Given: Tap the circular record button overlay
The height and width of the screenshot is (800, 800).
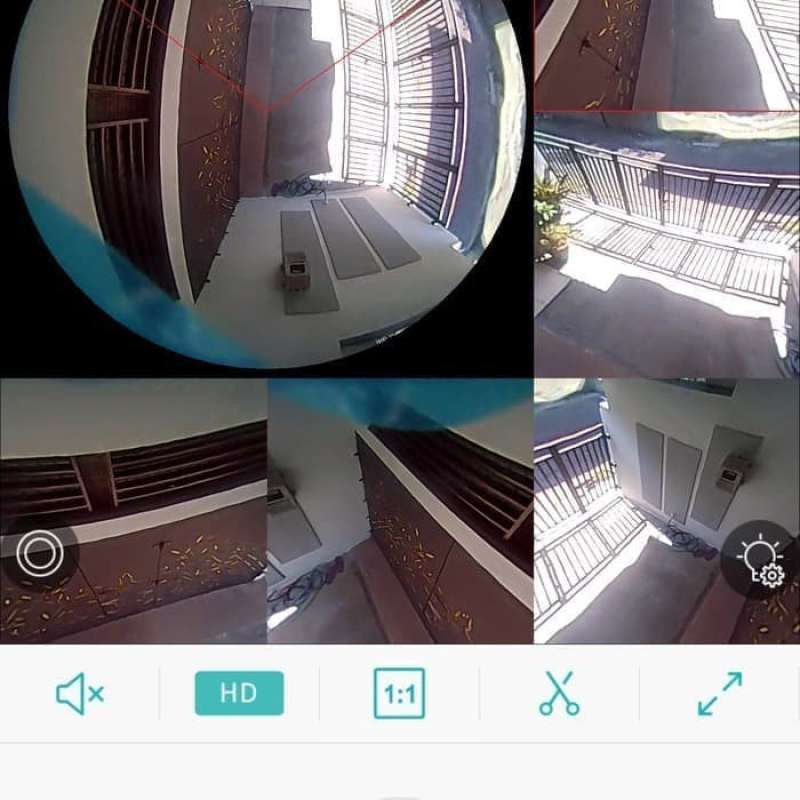Looking at the screenshot, I should [x=40, y=553].
